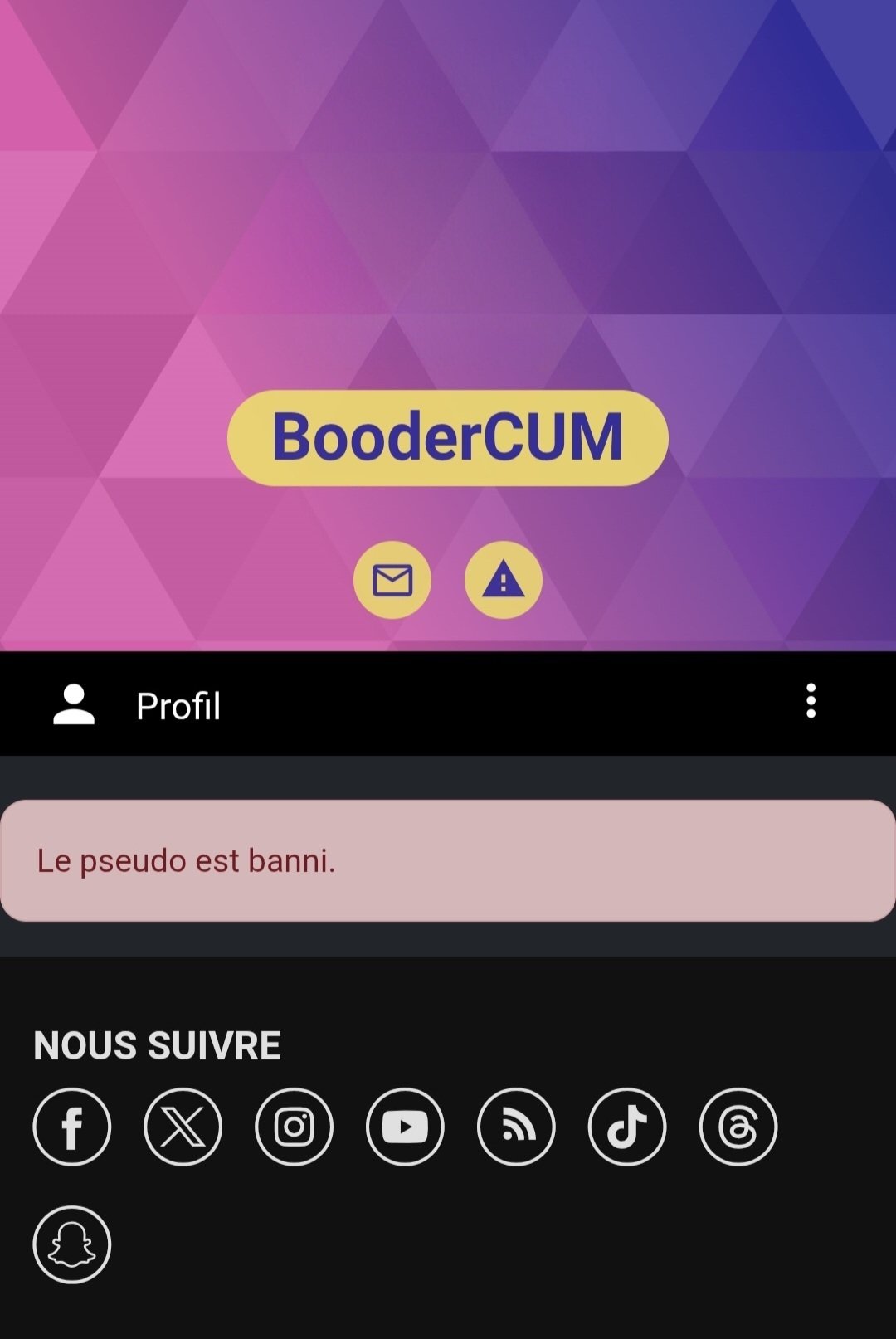Send a private message via envelope icon
The height and width of the screenshot is (1339, 896).
tap(392, 580)
